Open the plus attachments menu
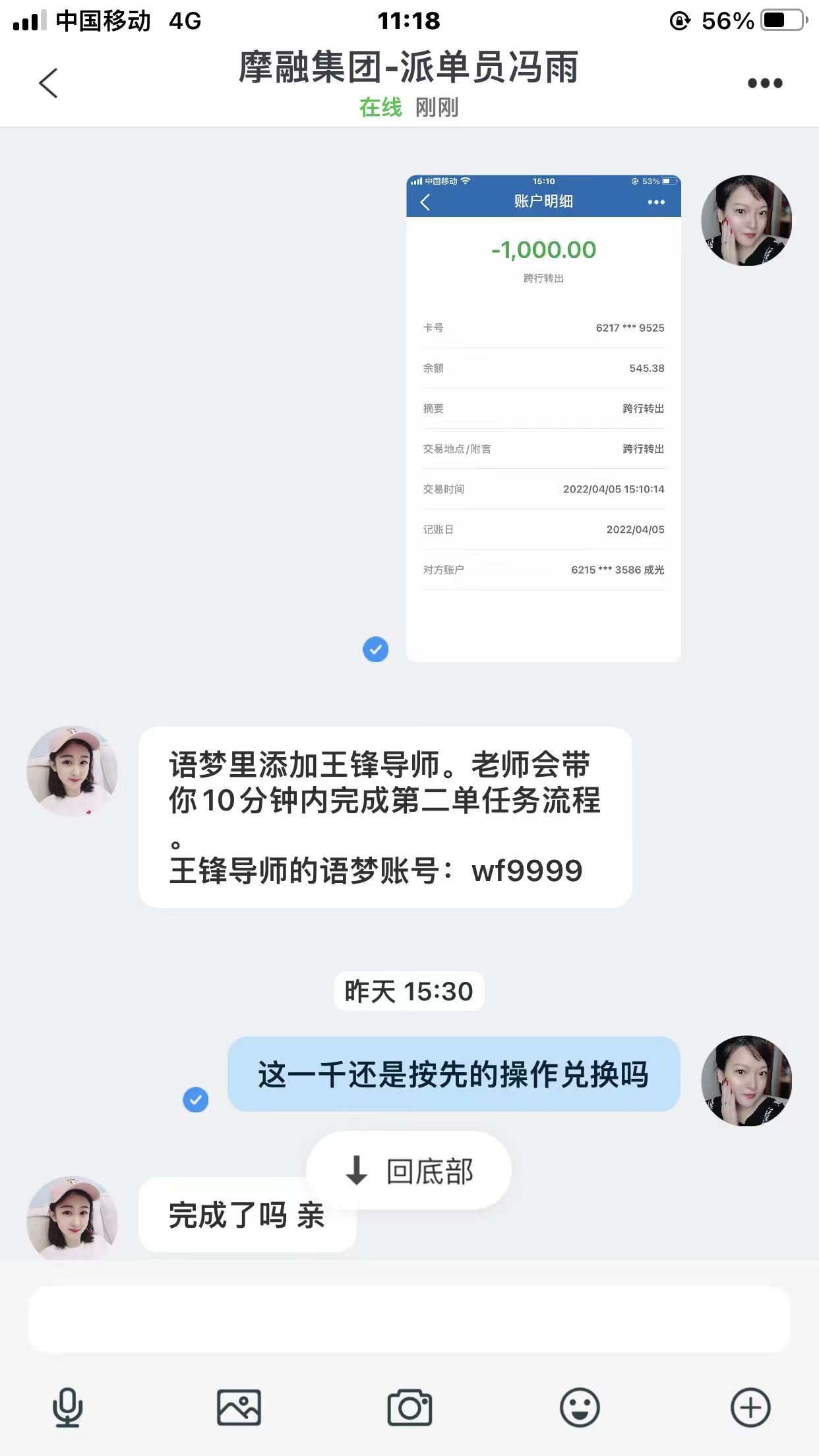Viewport: 819px width, 1456px height. (x=750, y=1408)
